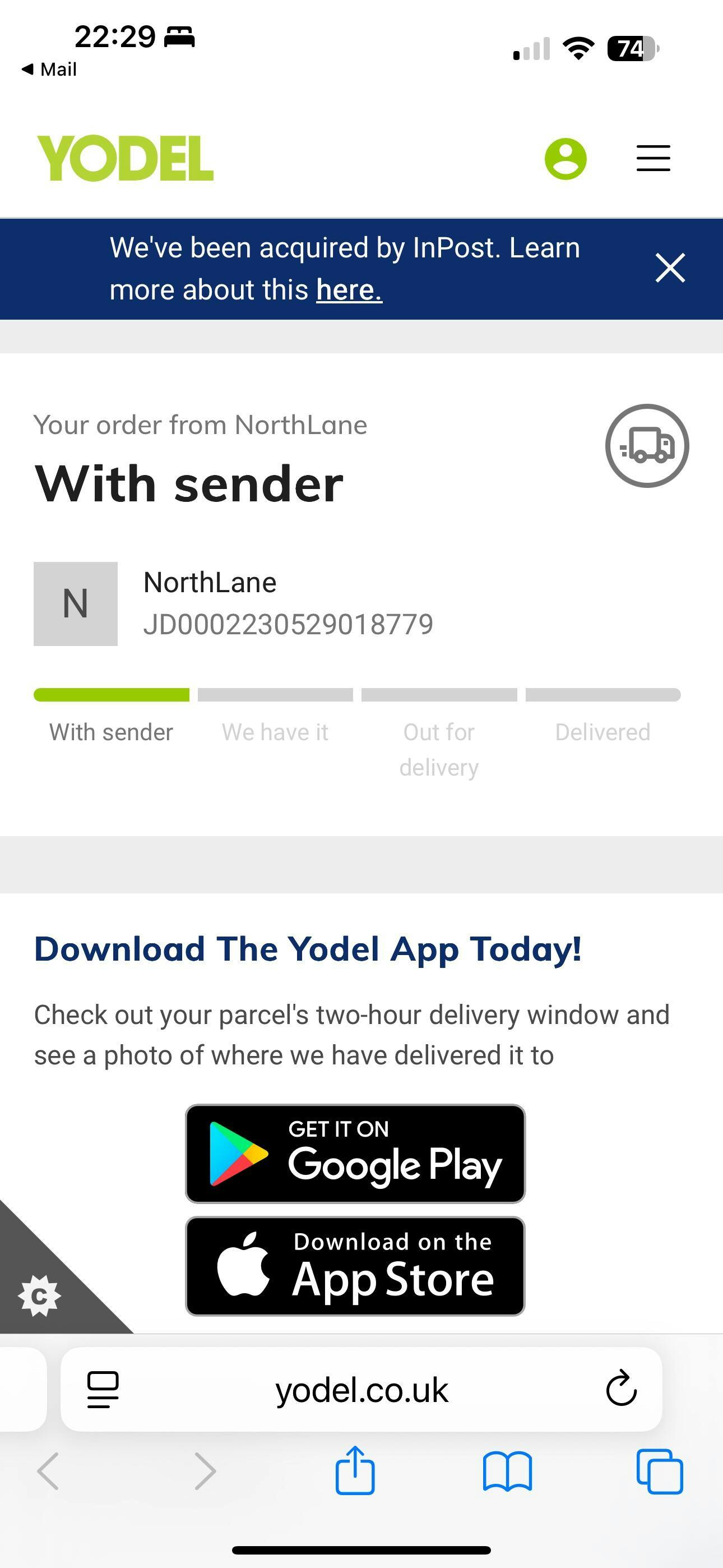
Task: Dismiss the InPost acquisition banner
Action: (x=670, y=268)
